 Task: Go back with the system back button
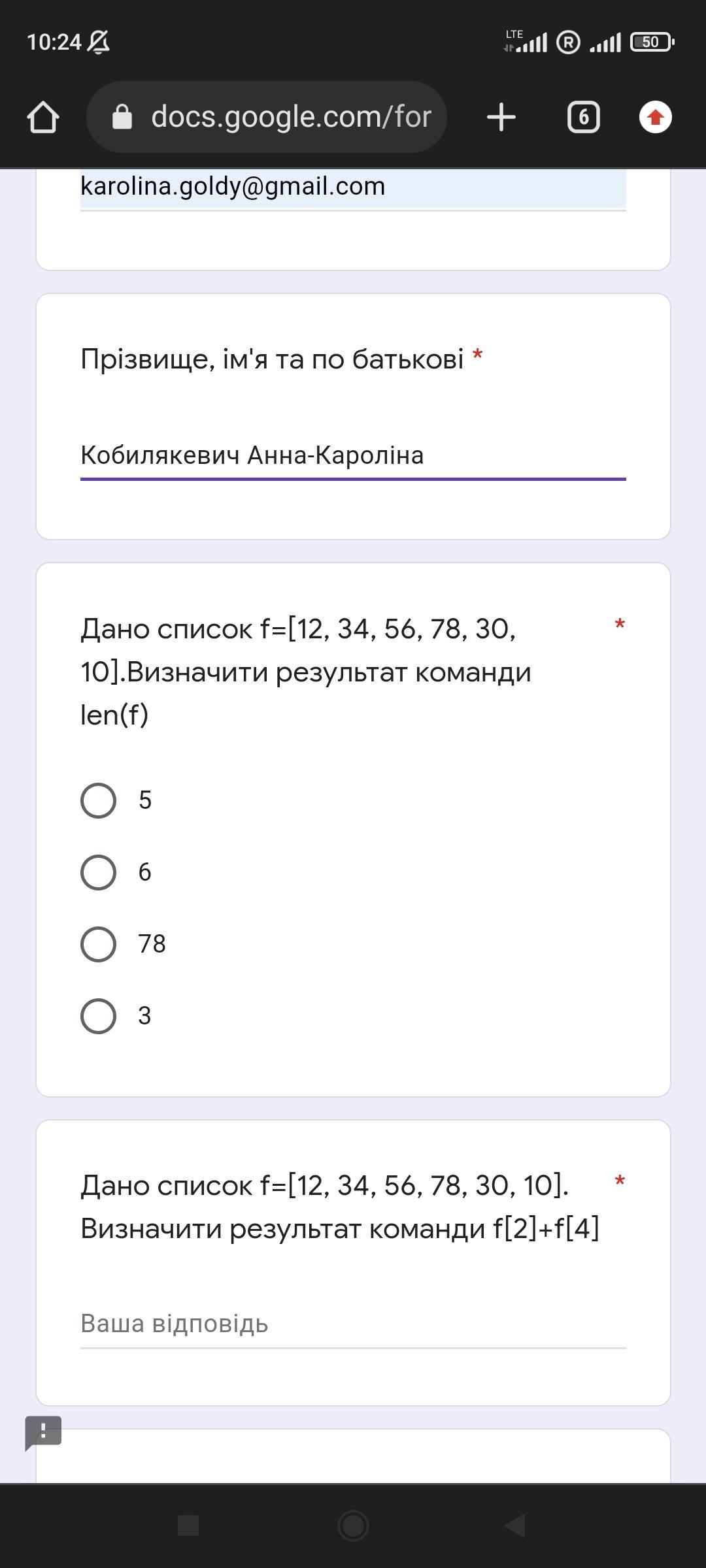515,1526
